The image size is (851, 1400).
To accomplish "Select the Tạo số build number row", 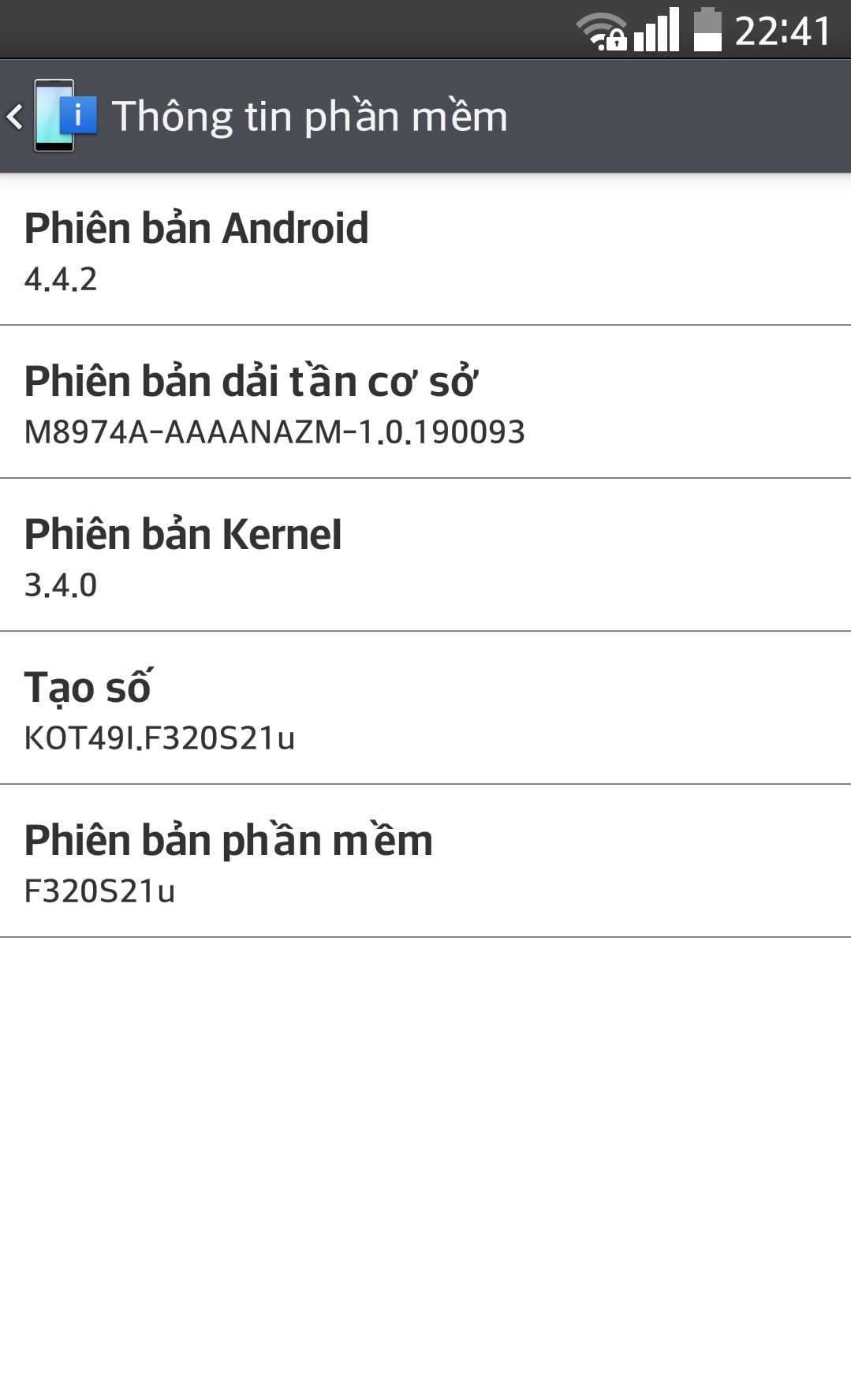I will pyautogui.click(x=425, y=709).
